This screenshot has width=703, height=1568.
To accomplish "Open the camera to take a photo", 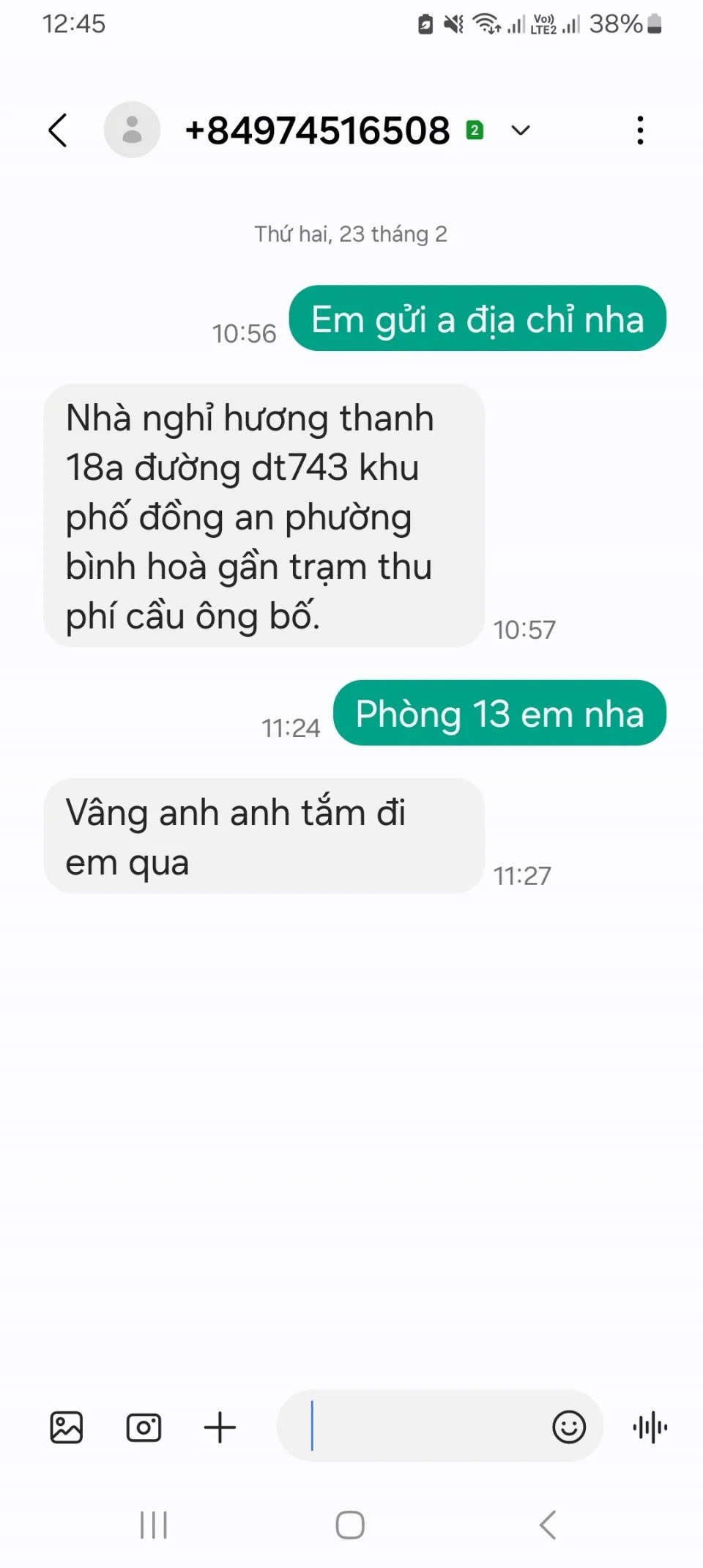I will point(144,1427).
